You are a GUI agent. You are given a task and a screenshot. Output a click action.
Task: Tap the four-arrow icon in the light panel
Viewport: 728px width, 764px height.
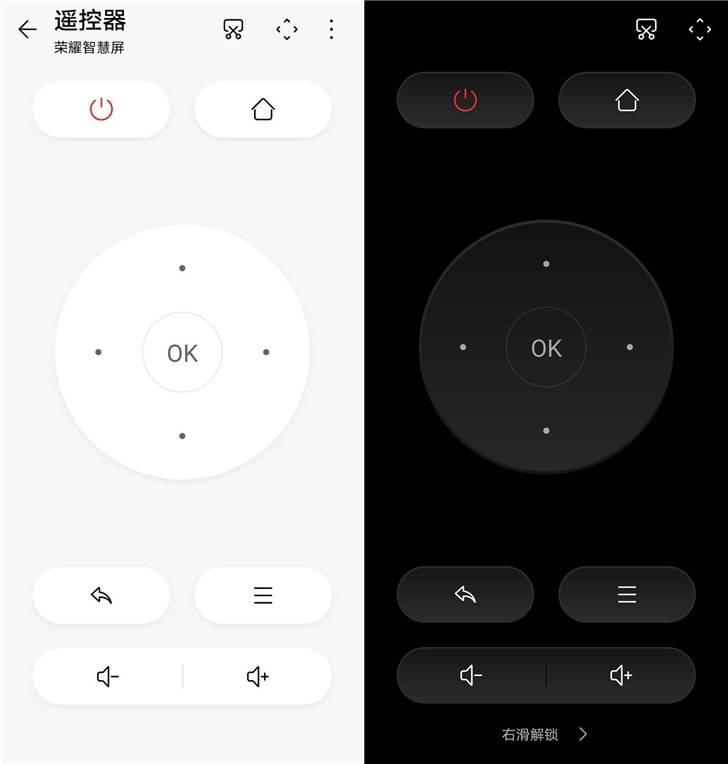pos(287,30)
